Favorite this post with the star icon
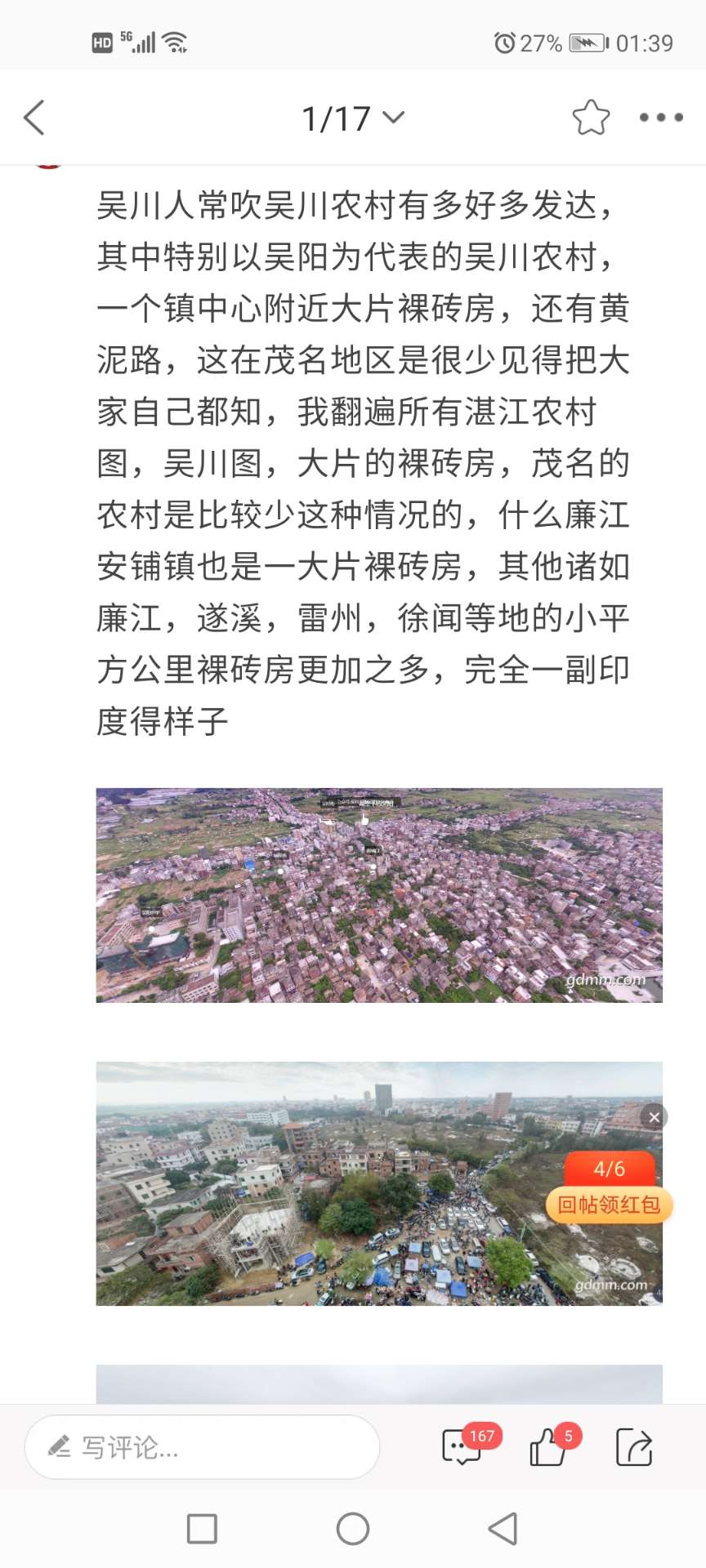Viewport: 706px width, 1568px height. (591, 118)
